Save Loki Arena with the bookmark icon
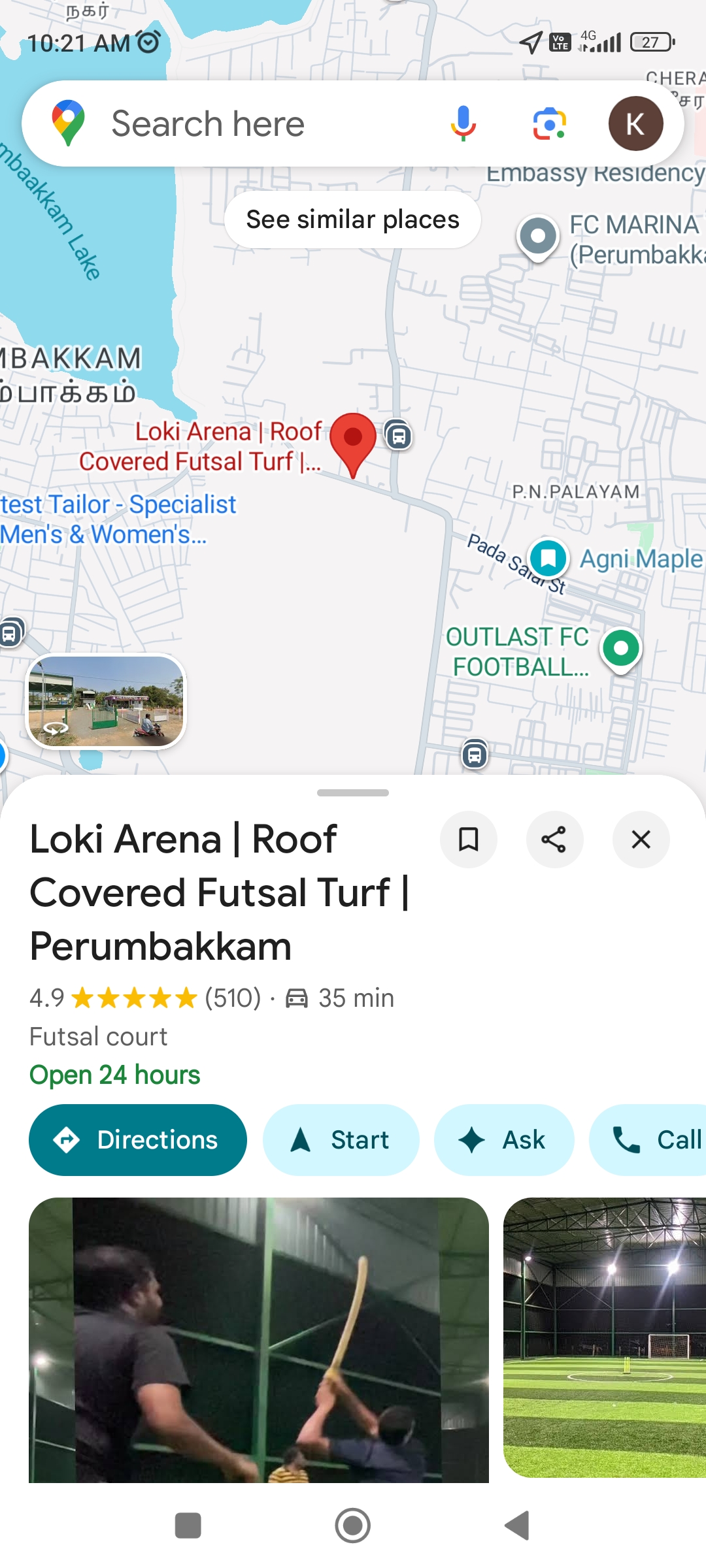This screenshot has height=1568, width=706. tap(468, 840)
